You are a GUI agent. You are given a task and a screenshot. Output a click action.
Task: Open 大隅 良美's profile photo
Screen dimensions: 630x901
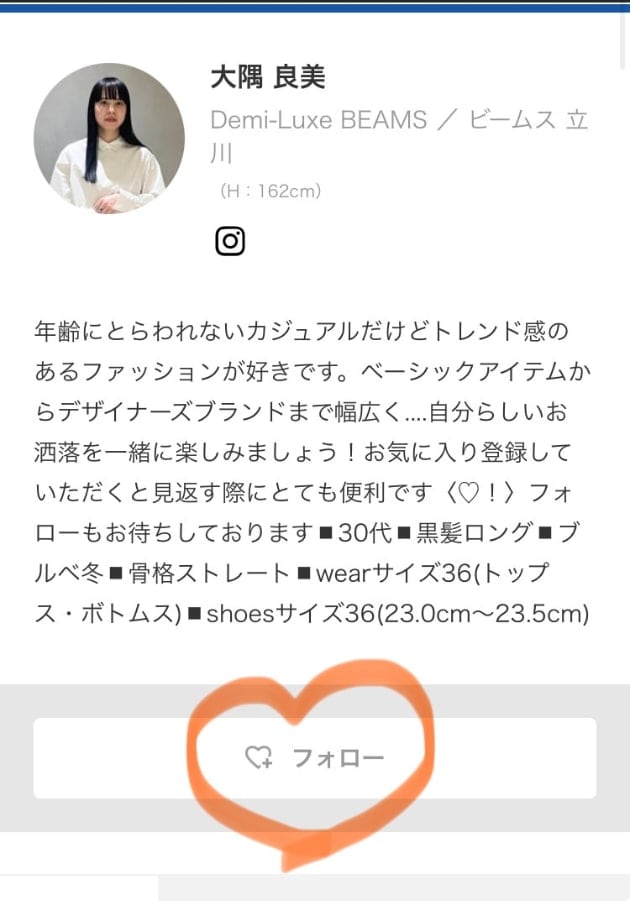click(x=109, y=138)
